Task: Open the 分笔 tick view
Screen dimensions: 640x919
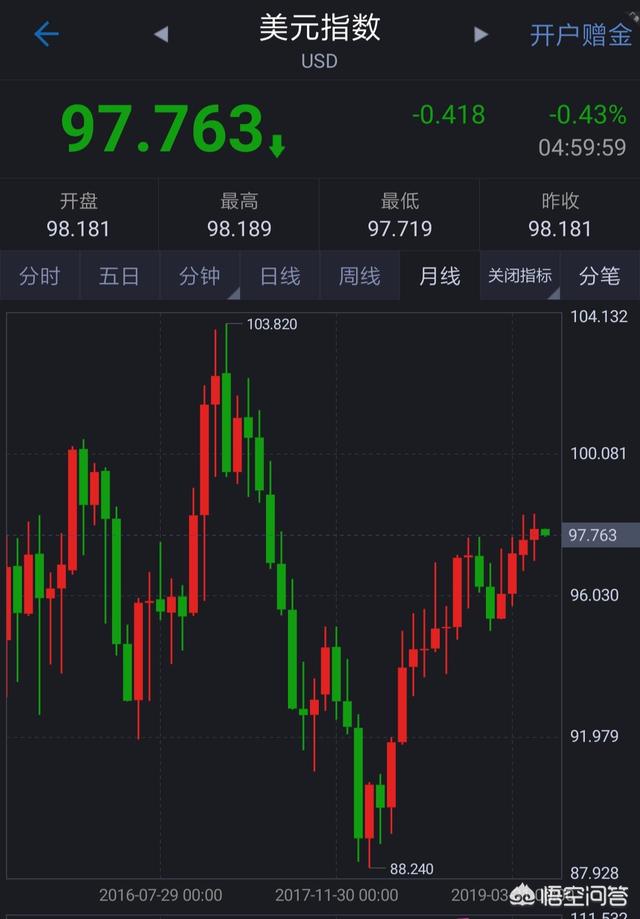Action: (x=600, y=276)
